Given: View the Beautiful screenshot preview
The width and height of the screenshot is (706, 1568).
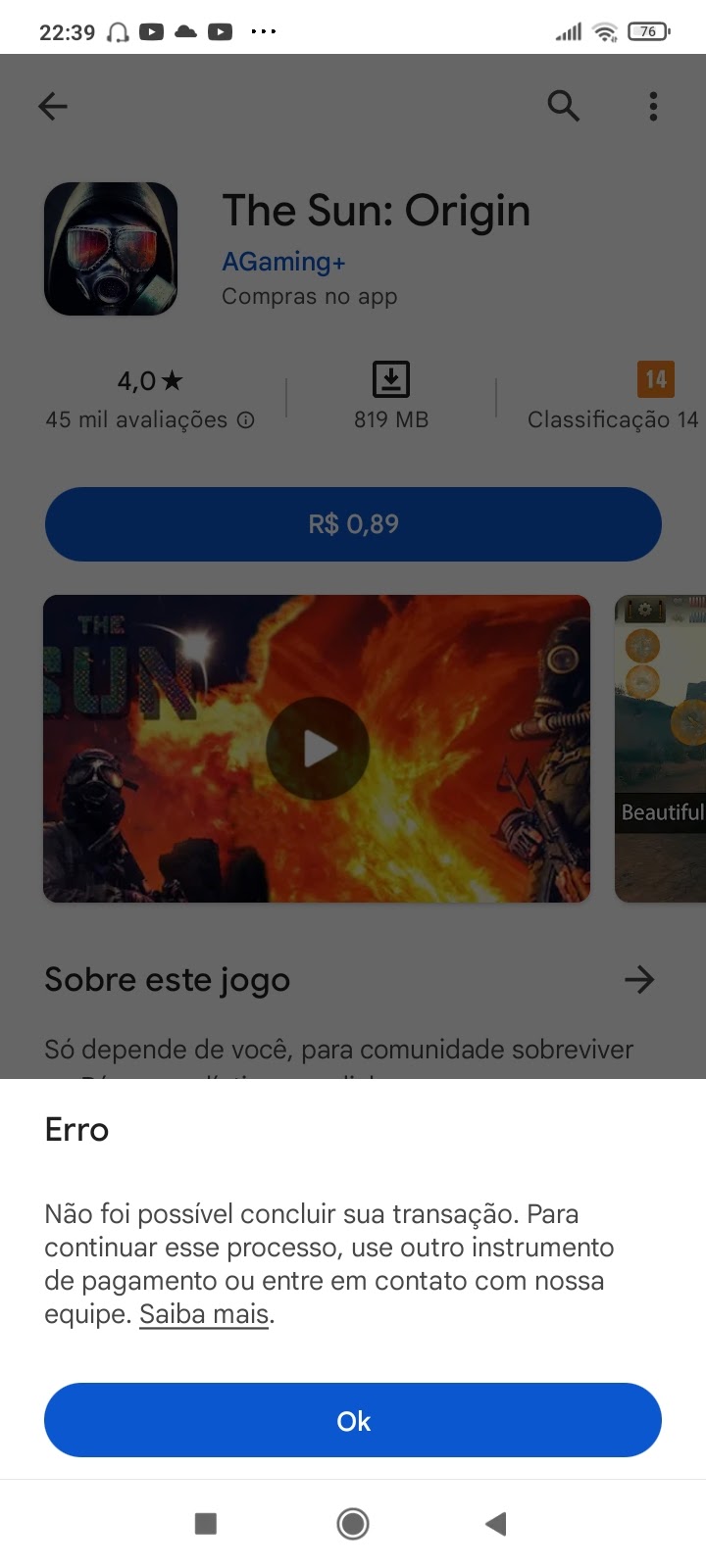Looking at the screenshot, I should point(661,749).
